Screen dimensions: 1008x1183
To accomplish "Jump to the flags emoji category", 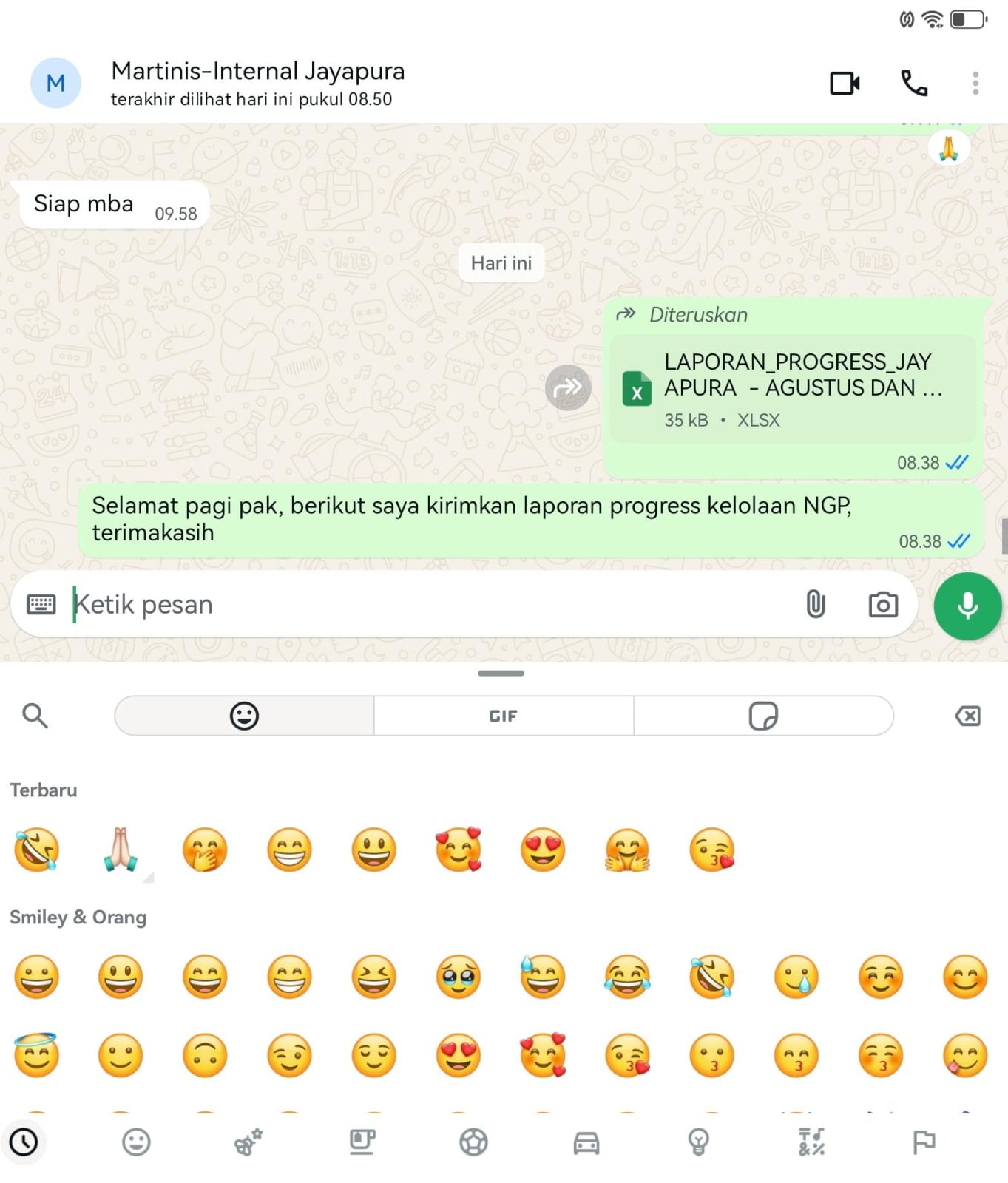I will [924, 1142].
